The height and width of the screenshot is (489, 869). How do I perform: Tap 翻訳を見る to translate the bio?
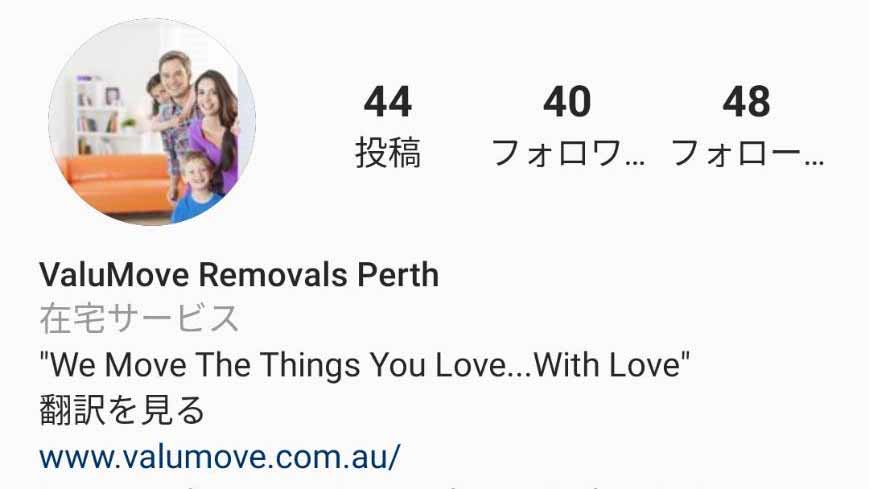click(122, 410)
